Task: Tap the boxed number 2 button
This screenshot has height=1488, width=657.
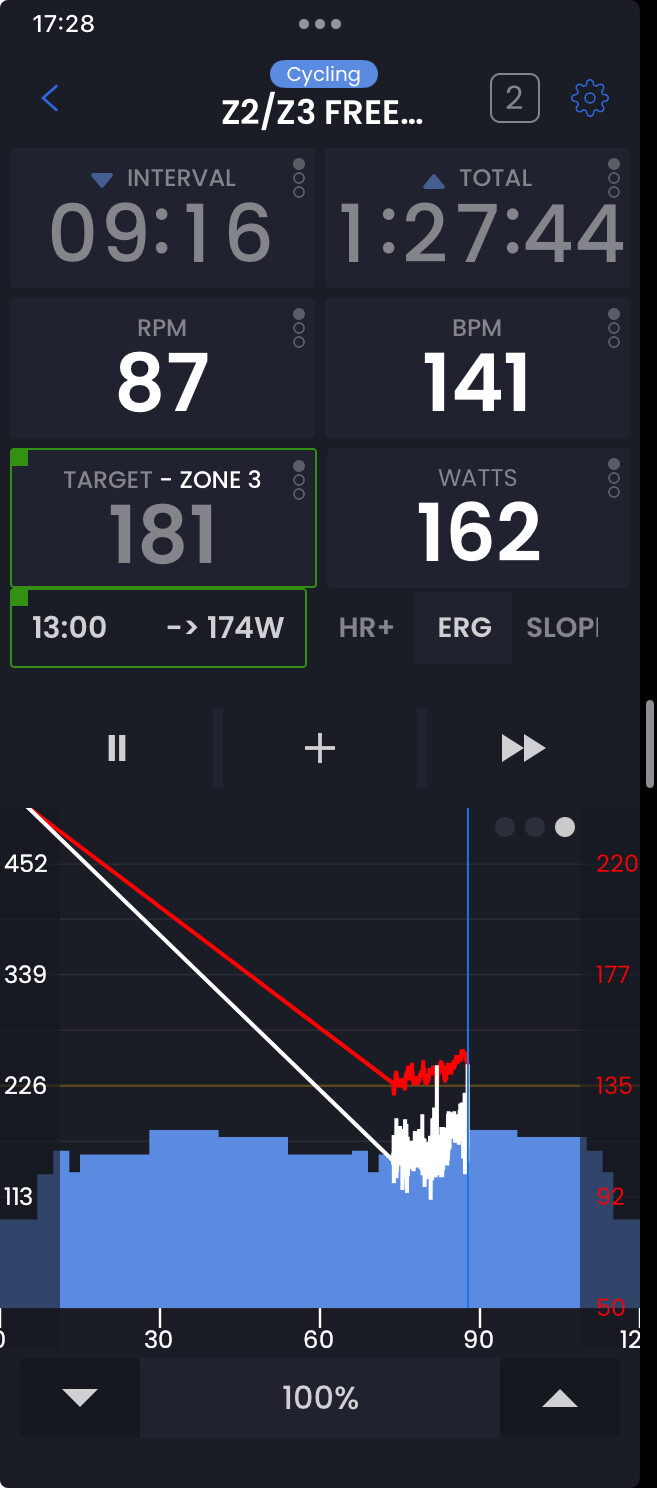Action: tap(514, 98)
